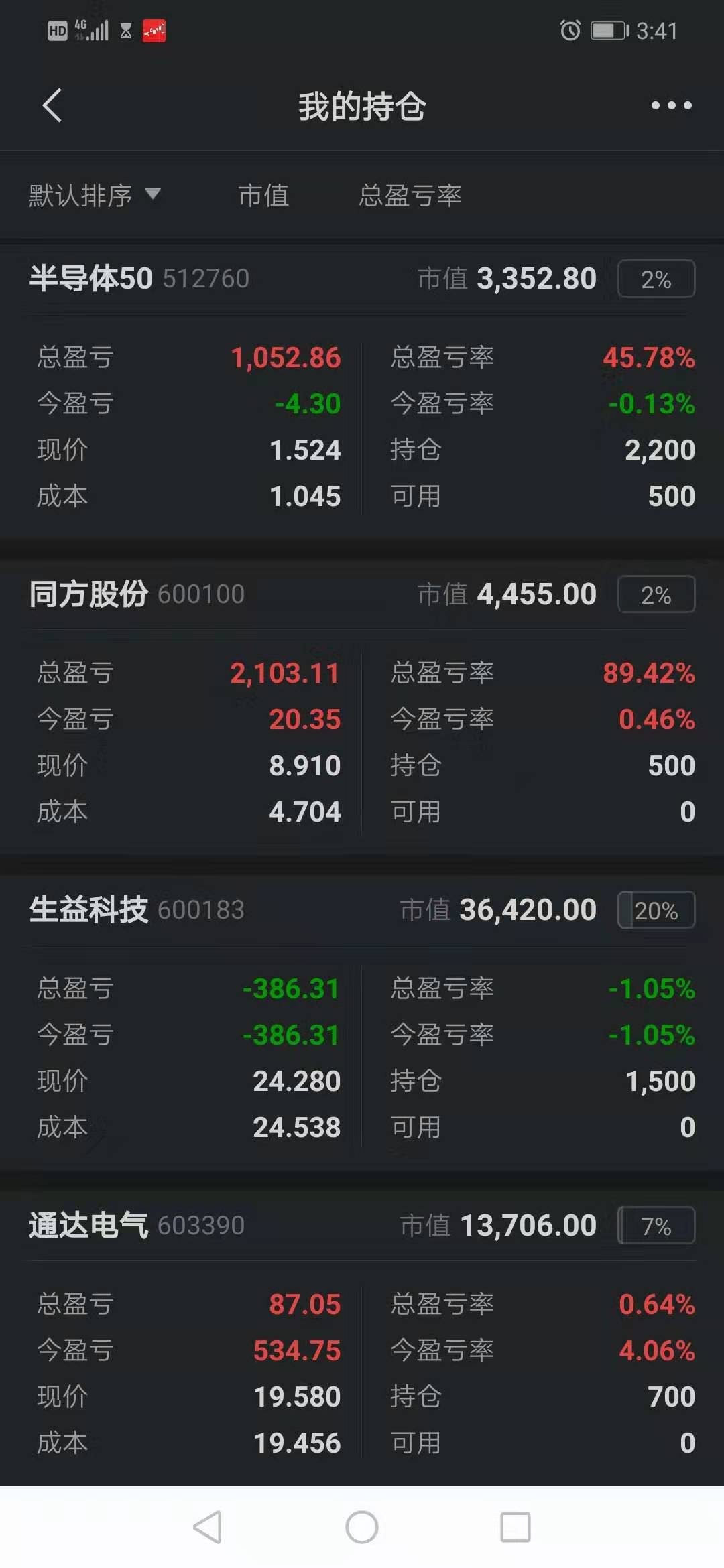The height and width of the screenshot is (1568, 724).
Task: Sort holdings by 总盈亏率
Action: pos(410,195)
